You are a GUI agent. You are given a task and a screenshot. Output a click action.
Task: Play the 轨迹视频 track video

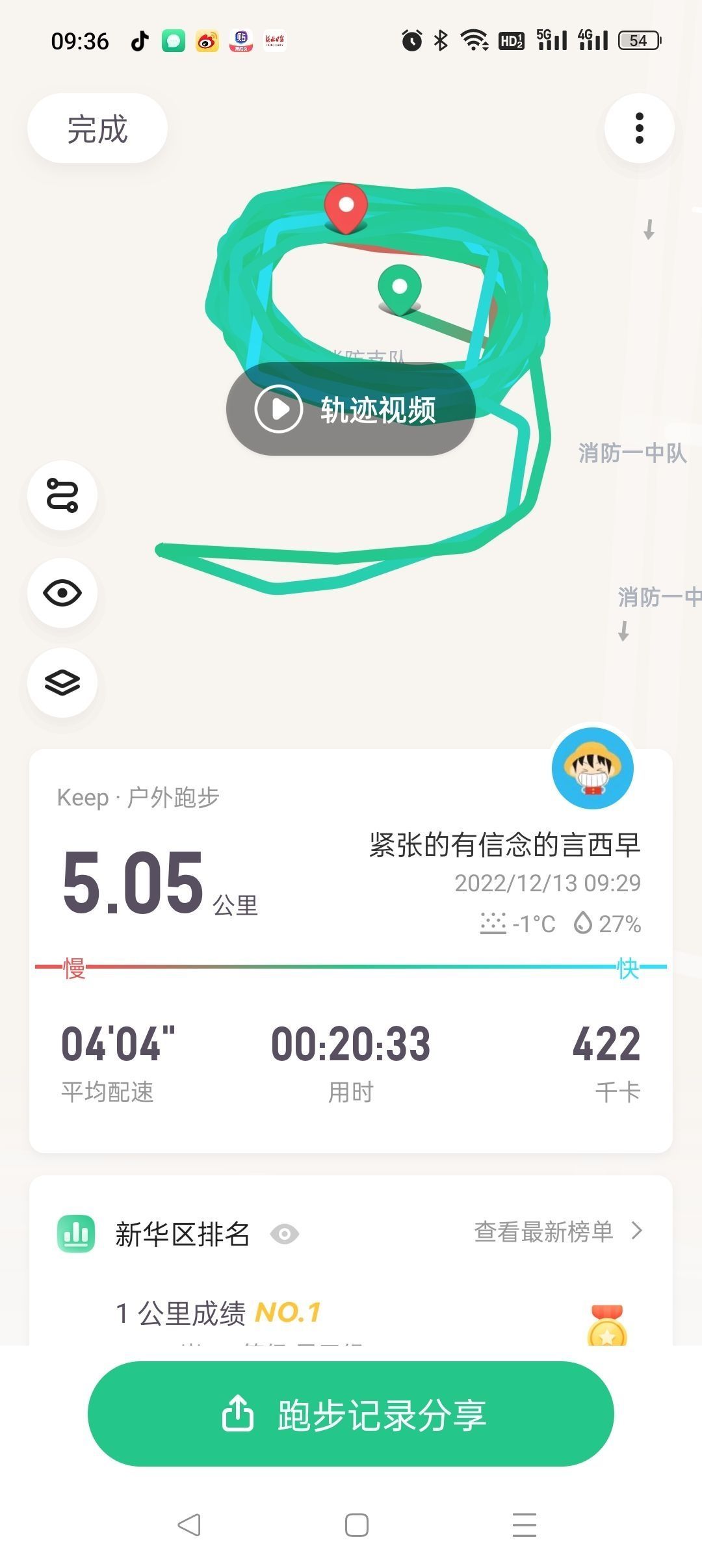[350, 410]
